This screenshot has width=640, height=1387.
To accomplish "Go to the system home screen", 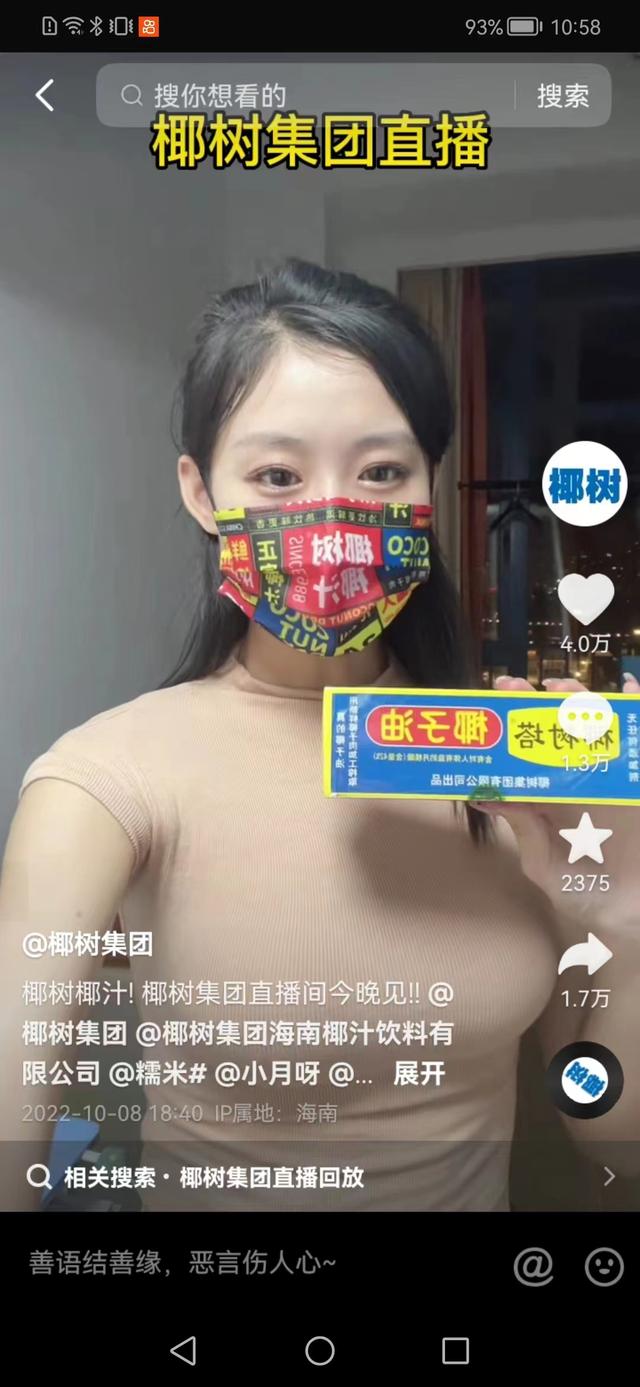I will (x=320, y=1351).
